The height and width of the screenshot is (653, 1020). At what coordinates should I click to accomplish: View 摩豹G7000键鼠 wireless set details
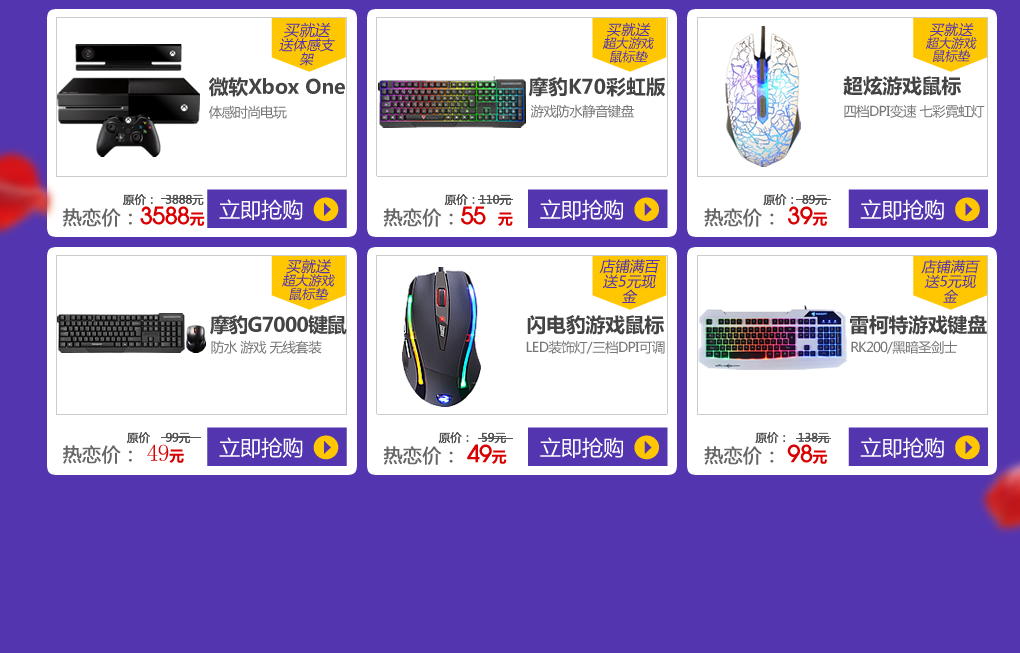pyautogui.click(x=201, y=335)
